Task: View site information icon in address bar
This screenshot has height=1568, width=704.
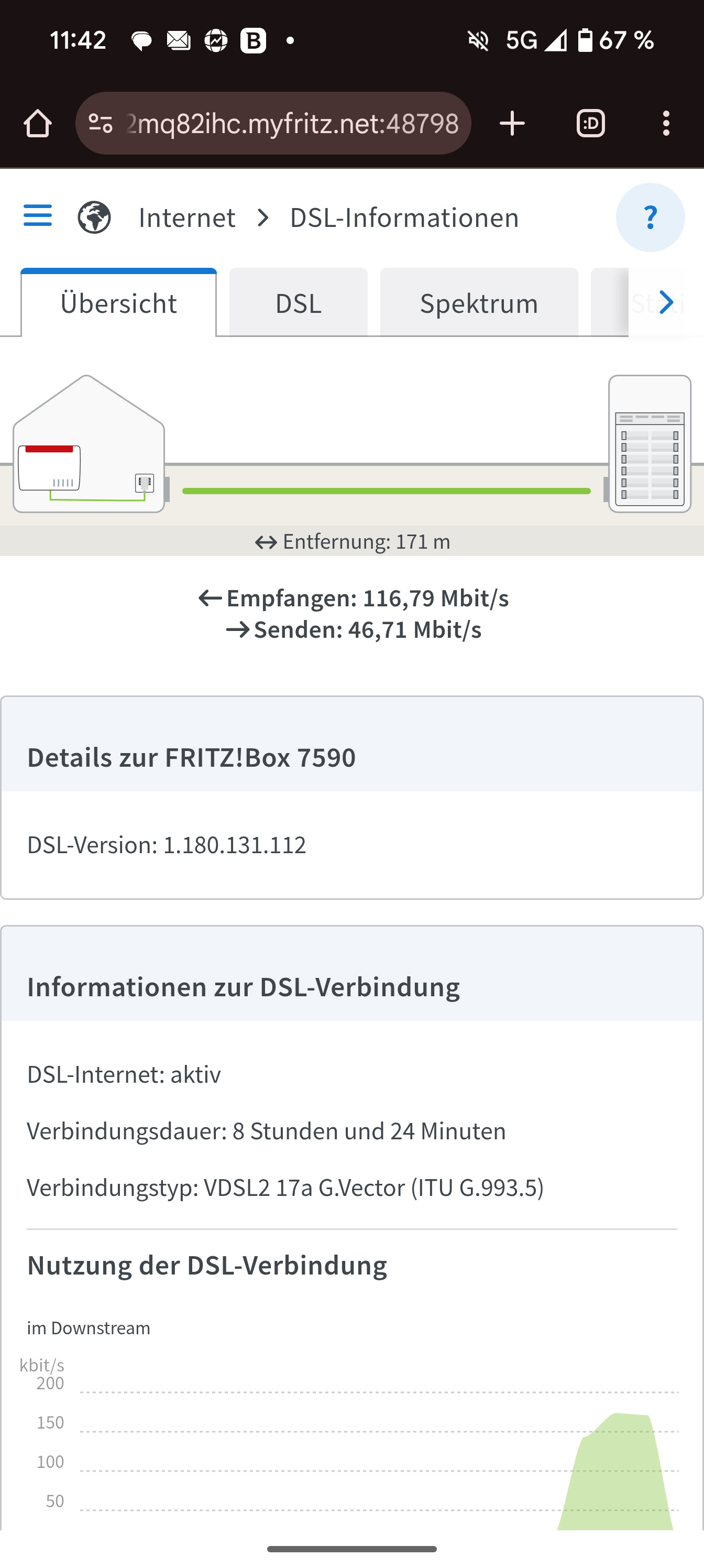Action: click(x=101, y=124)
